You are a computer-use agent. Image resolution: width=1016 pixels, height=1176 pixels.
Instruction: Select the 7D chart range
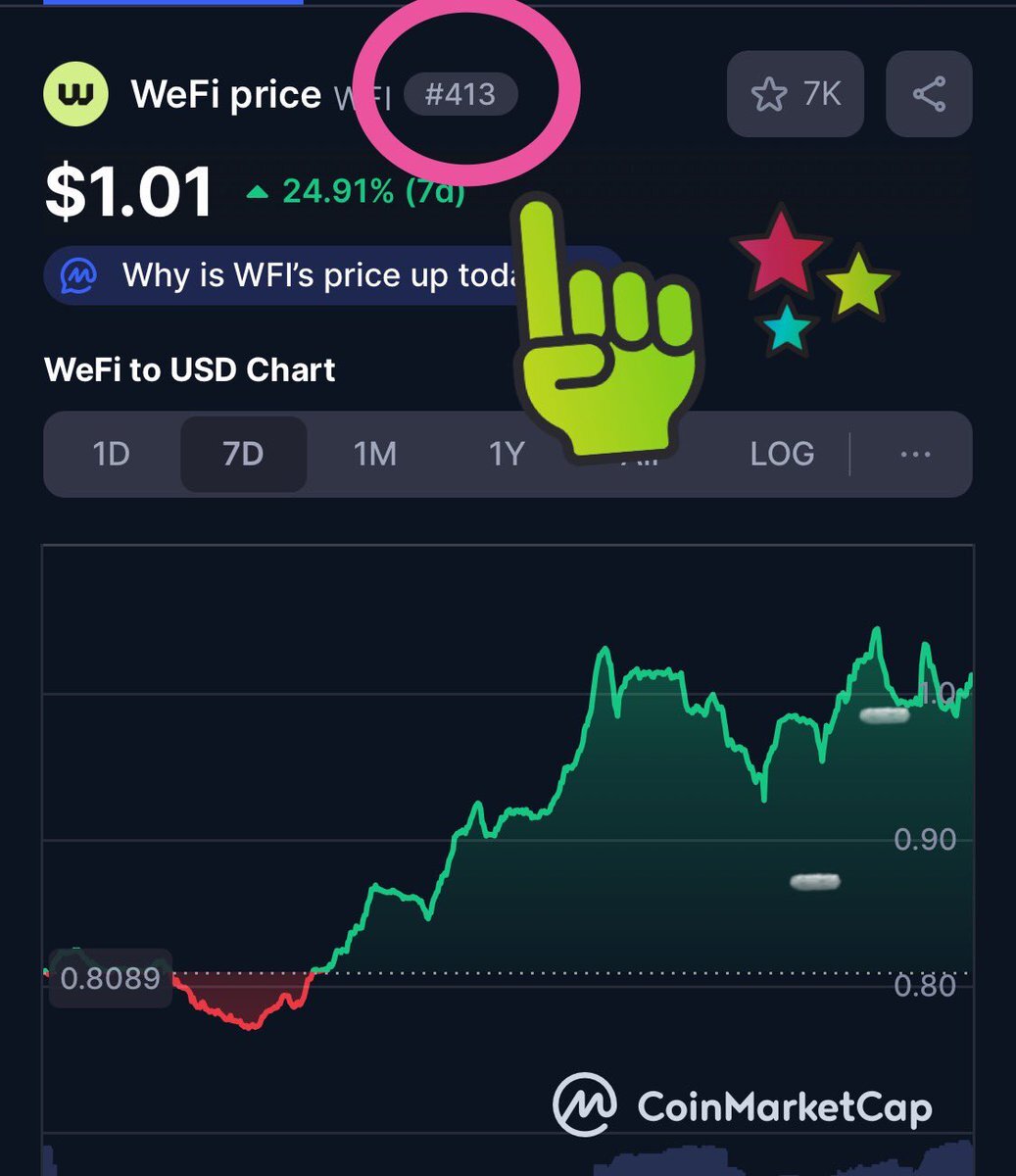(x=243, y=454)
